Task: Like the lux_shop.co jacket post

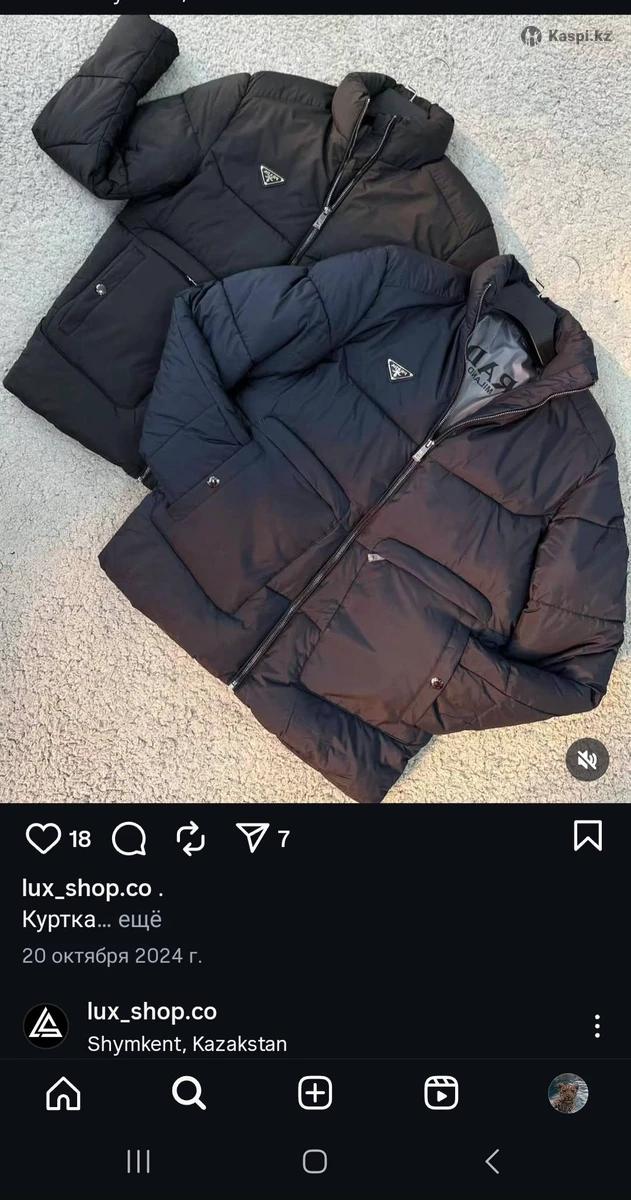Action: (43, 838)
